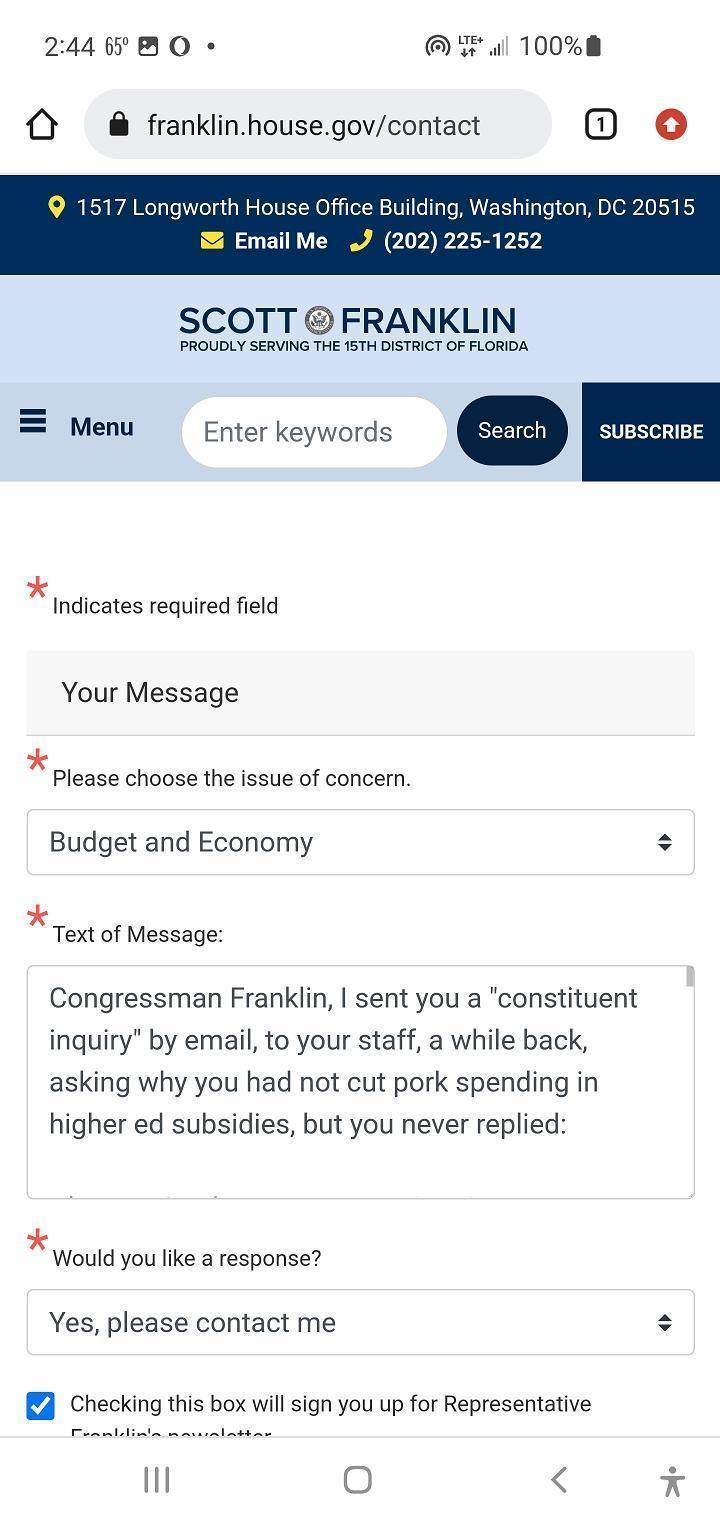The height and width of the screenshot is (1520, 720).
Task: Open the Email Me link
Action: coord(265,241)
